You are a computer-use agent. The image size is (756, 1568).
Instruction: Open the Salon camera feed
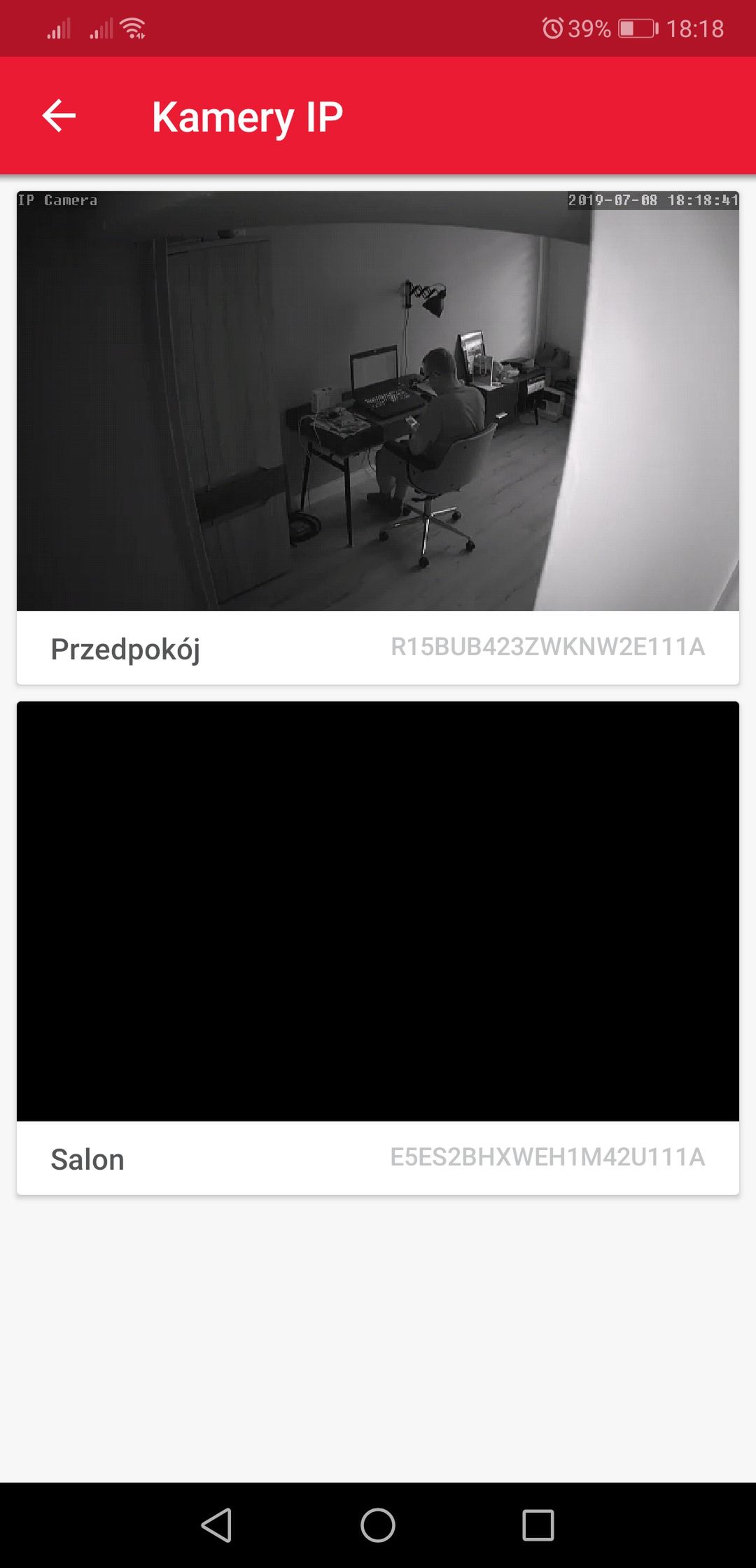(x=378, y=911)
